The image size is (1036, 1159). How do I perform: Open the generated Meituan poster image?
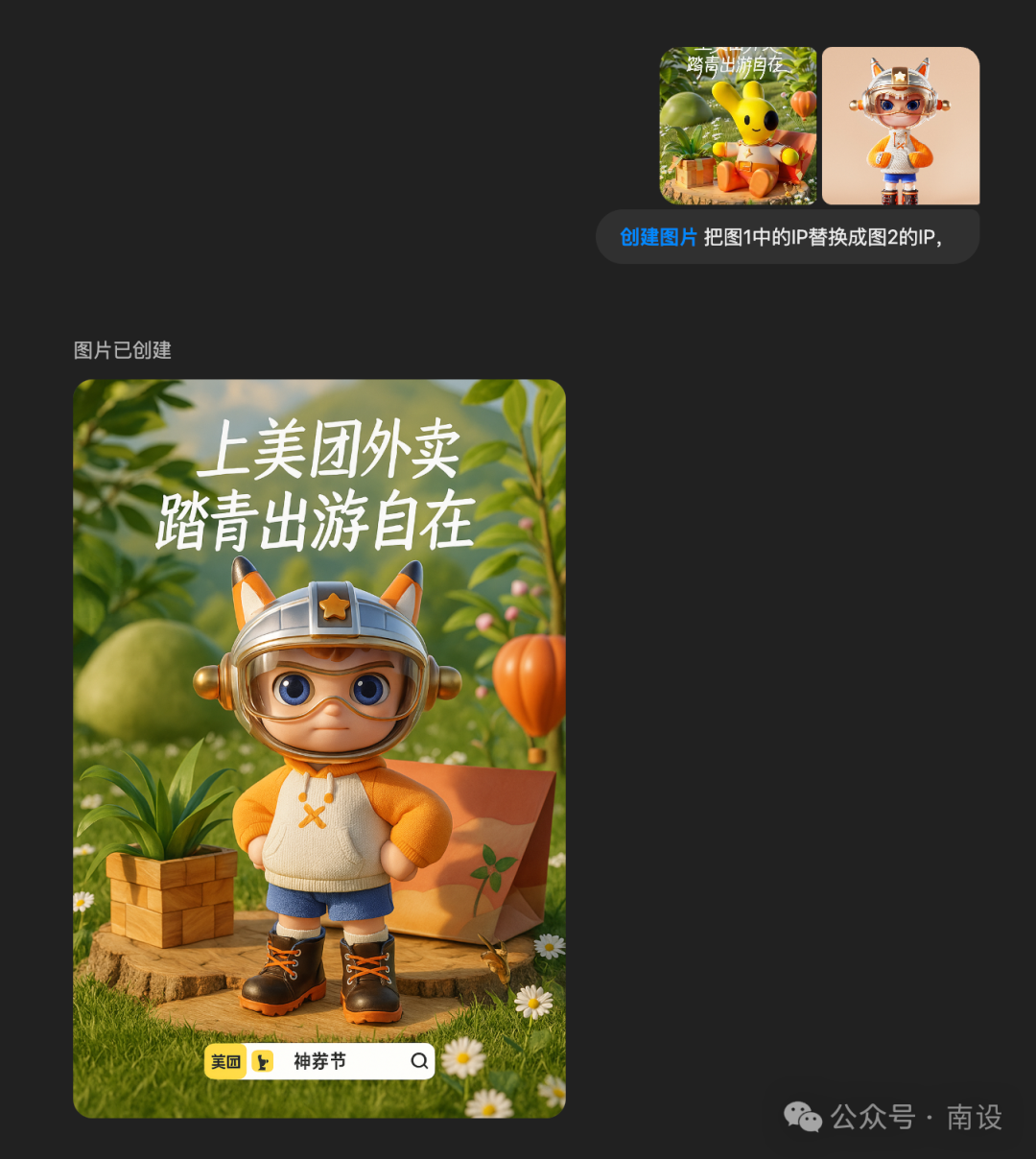pyautogui.click(x=319, y=748)
